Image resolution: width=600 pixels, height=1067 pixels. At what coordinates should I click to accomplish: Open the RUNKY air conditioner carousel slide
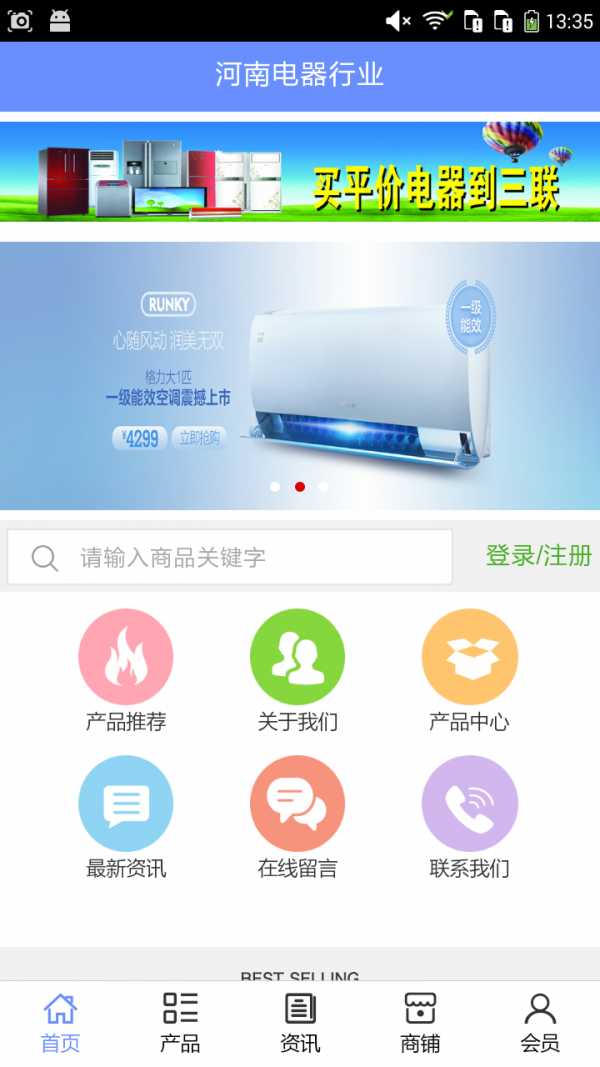point(300,375)
